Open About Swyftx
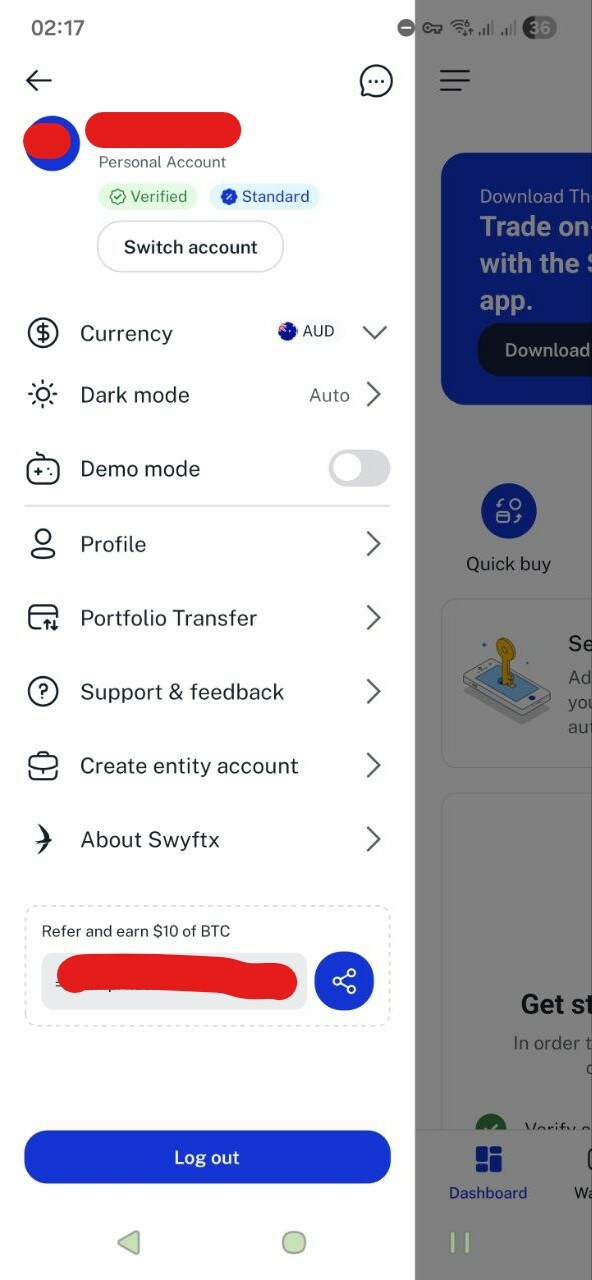The height and width of the screenshot is (1280, 592). (207, 840)
